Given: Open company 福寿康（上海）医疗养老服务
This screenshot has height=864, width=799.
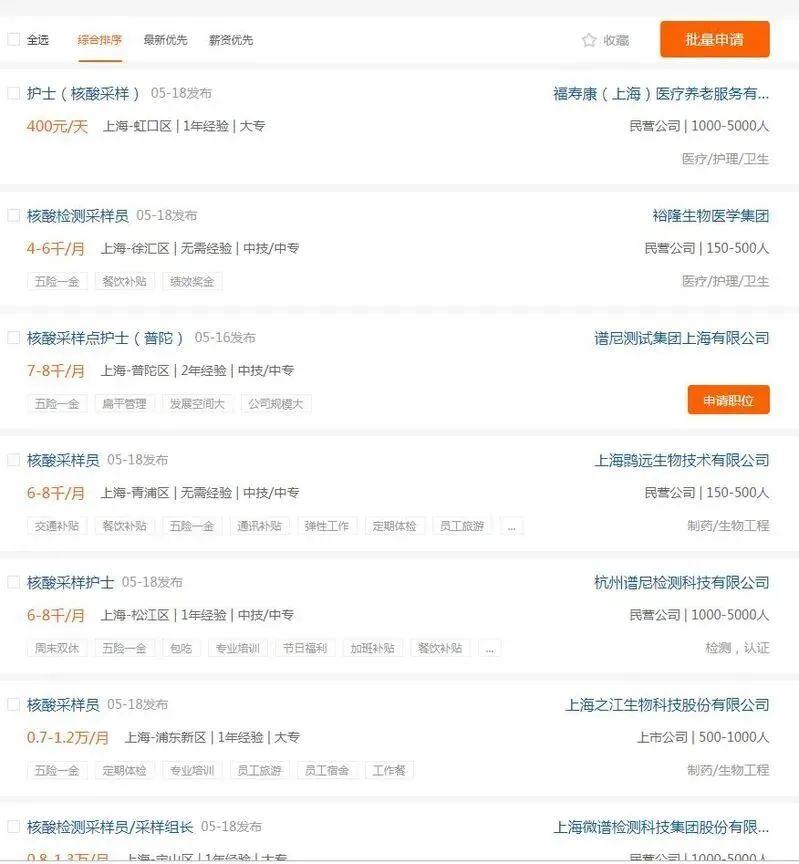Looking at the screenshot, I should pyautogui.click(x=661, y=93).
